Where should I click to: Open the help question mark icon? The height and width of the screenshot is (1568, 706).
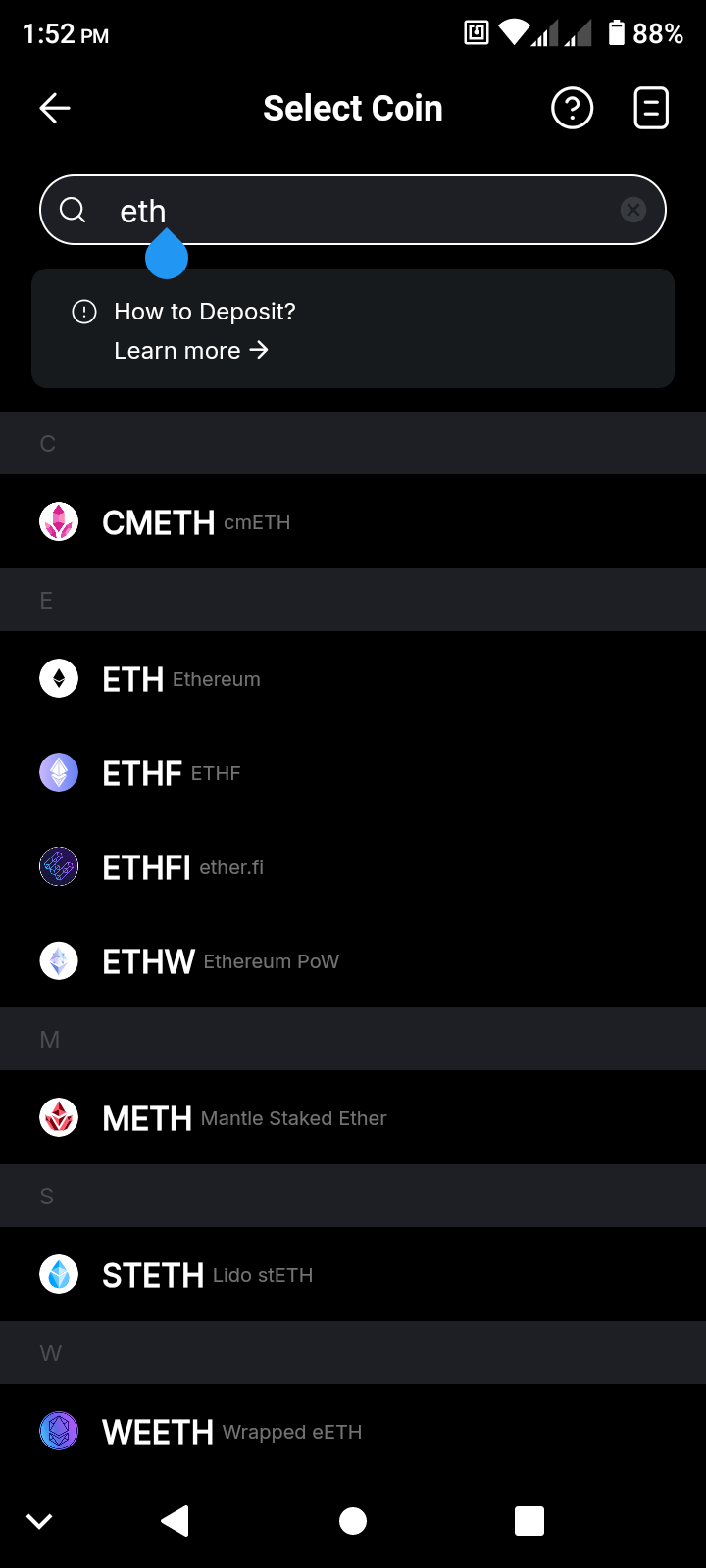(572, 109)
